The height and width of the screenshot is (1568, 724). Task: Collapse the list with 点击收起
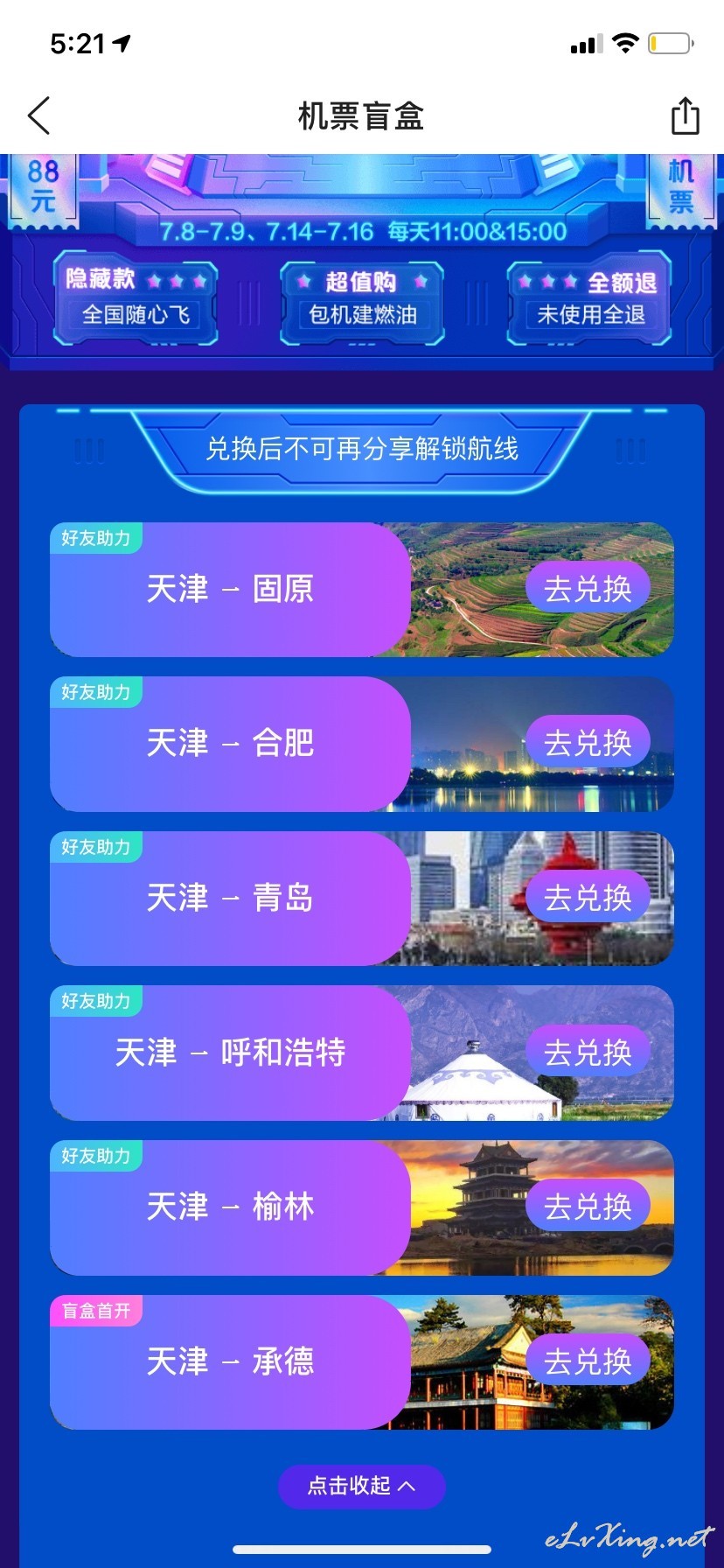(x=362, y=1486)
